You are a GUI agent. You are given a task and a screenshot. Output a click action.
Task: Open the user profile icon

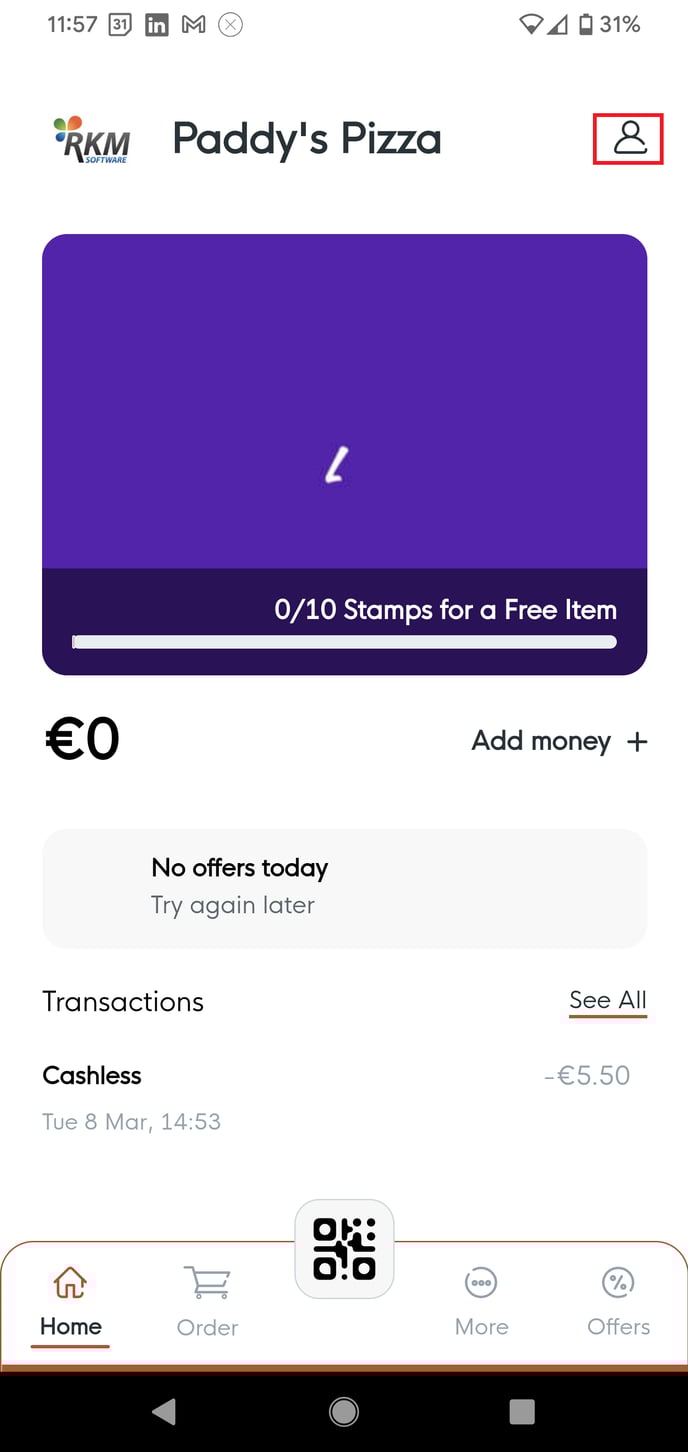[x=629, y=139]
